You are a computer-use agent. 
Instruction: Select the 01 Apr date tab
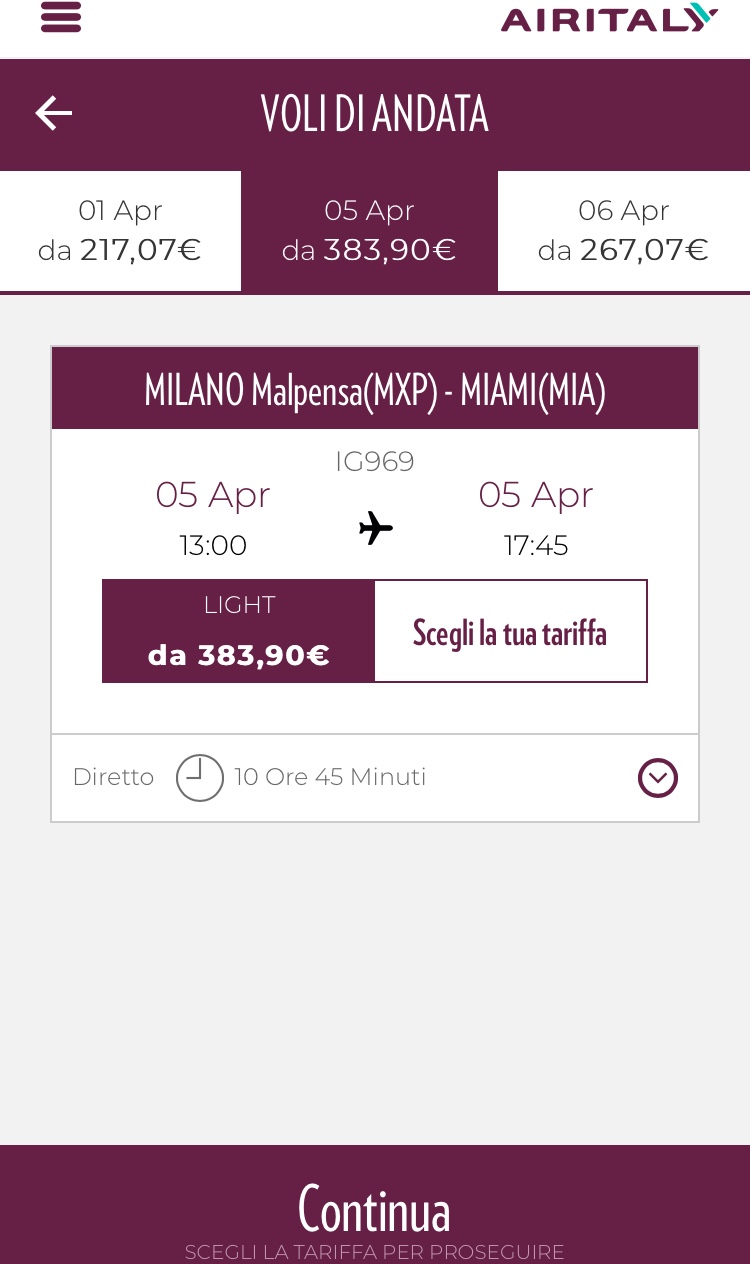click(x=120, y=231)
